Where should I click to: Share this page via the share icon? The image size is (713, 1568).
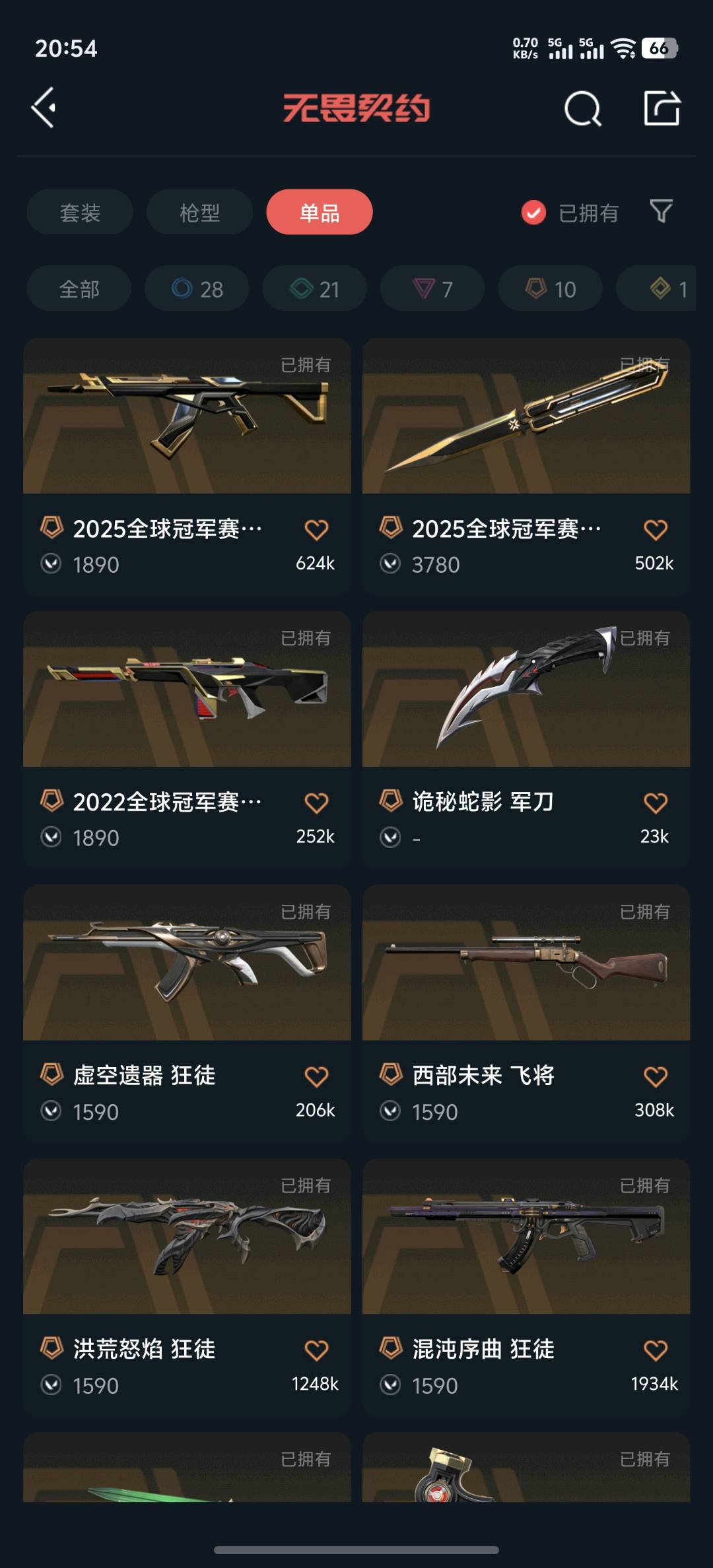pos(662,108)
